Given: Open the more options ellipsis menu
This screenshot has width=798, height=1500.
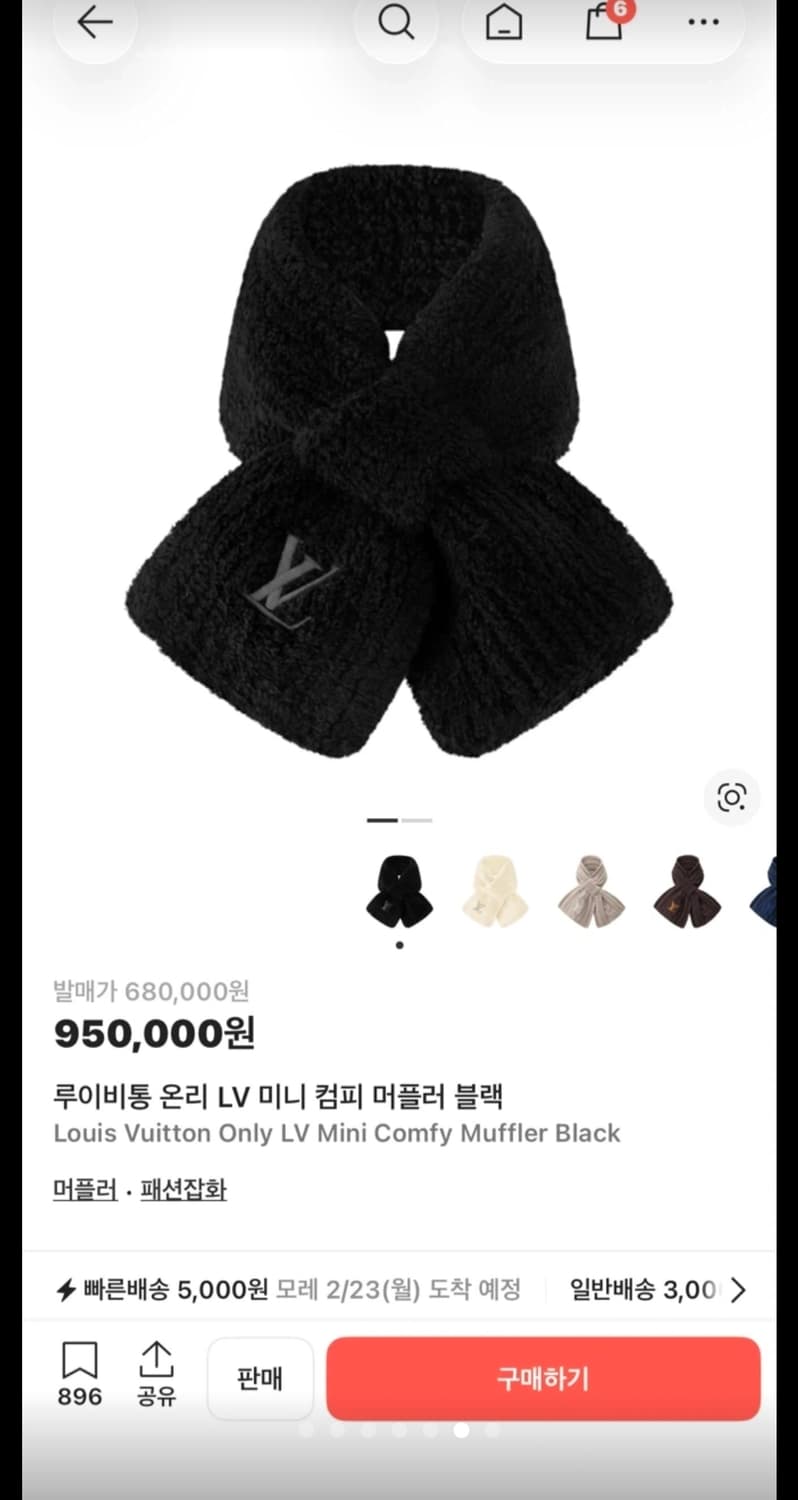Looking at the screenshot, I should (703, 22).
